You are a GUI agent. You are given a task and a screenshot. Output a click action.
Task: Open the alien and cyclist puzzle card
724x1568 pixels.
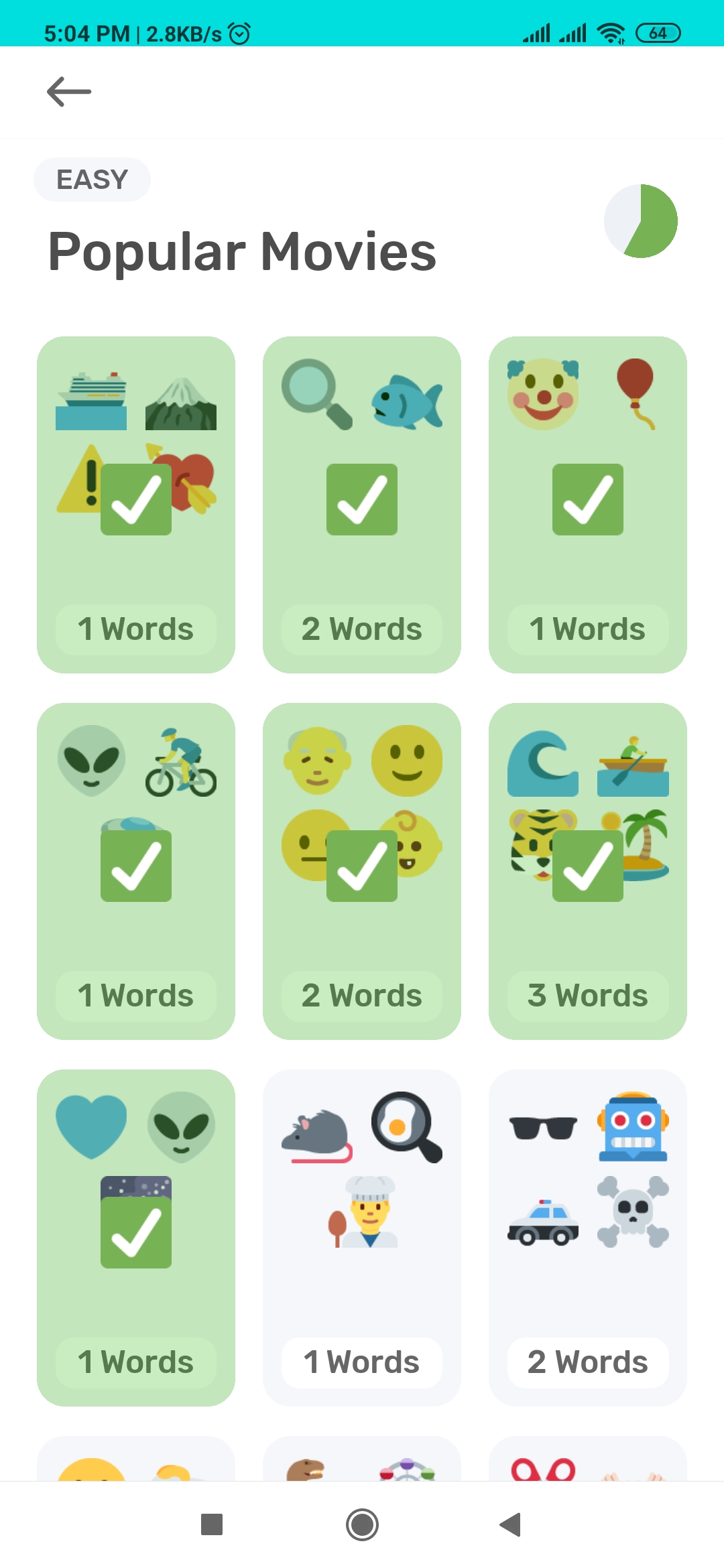pos(136,871)
